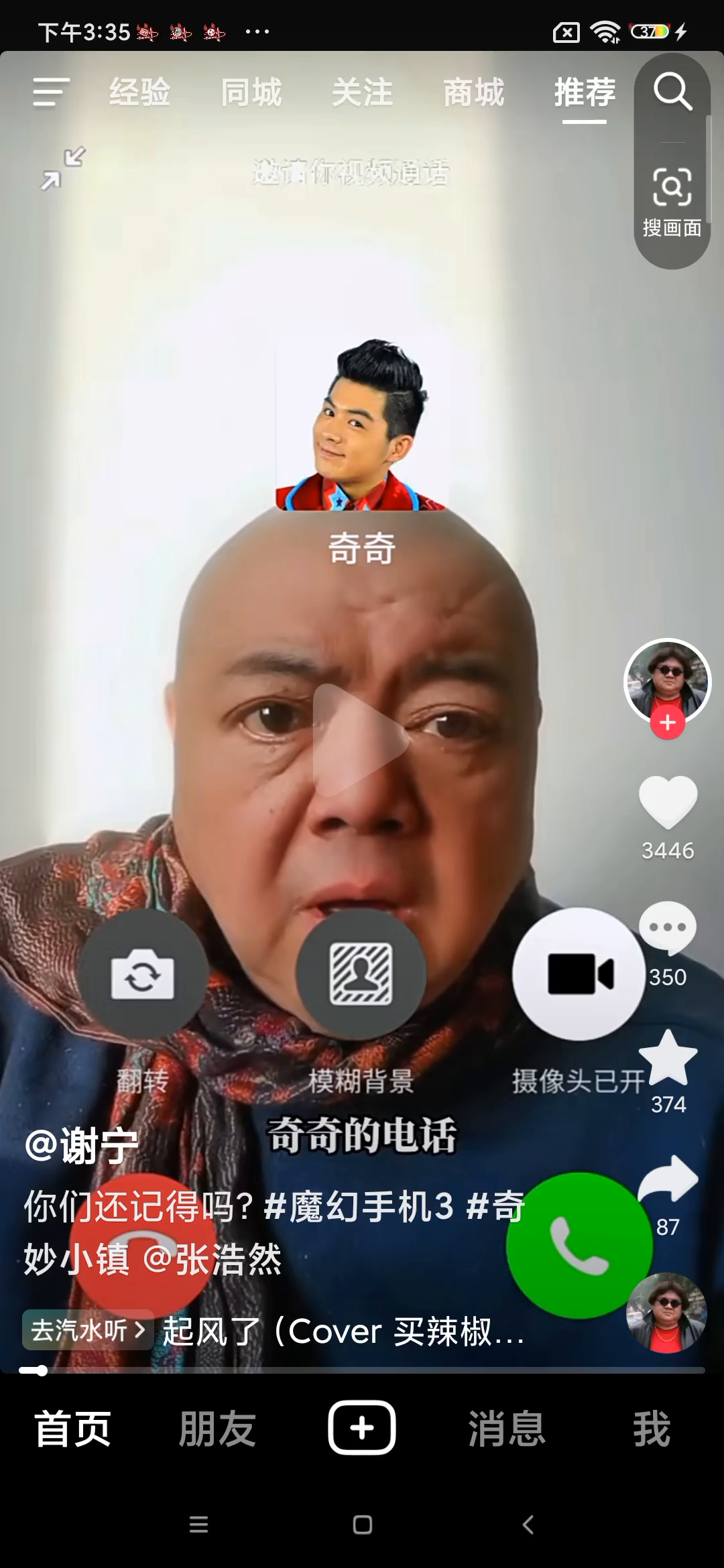This screenshot has width=724, height=1568.
Task: Resume the video with the play button
Action: point(361,740)
